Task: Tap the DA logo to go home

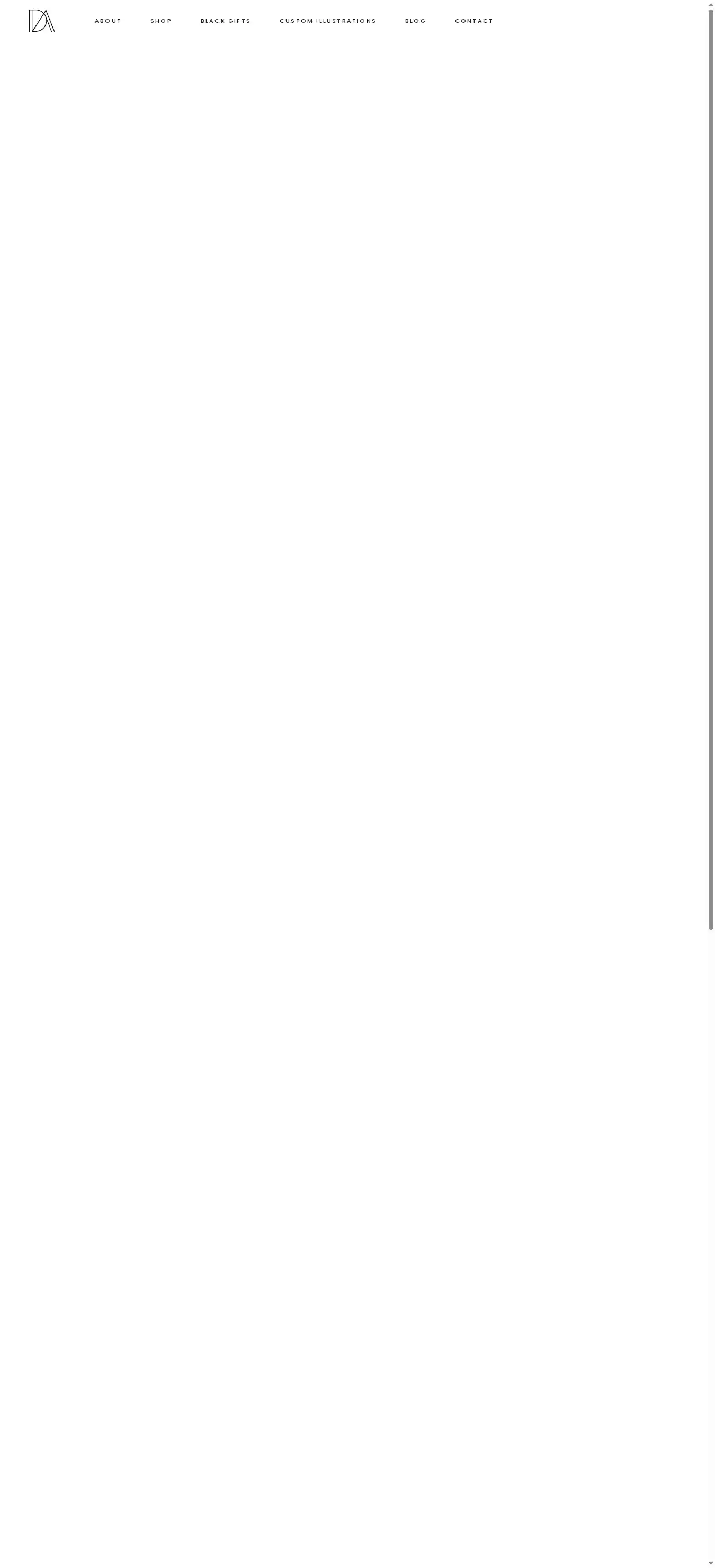Action: (x=41, y=21)
